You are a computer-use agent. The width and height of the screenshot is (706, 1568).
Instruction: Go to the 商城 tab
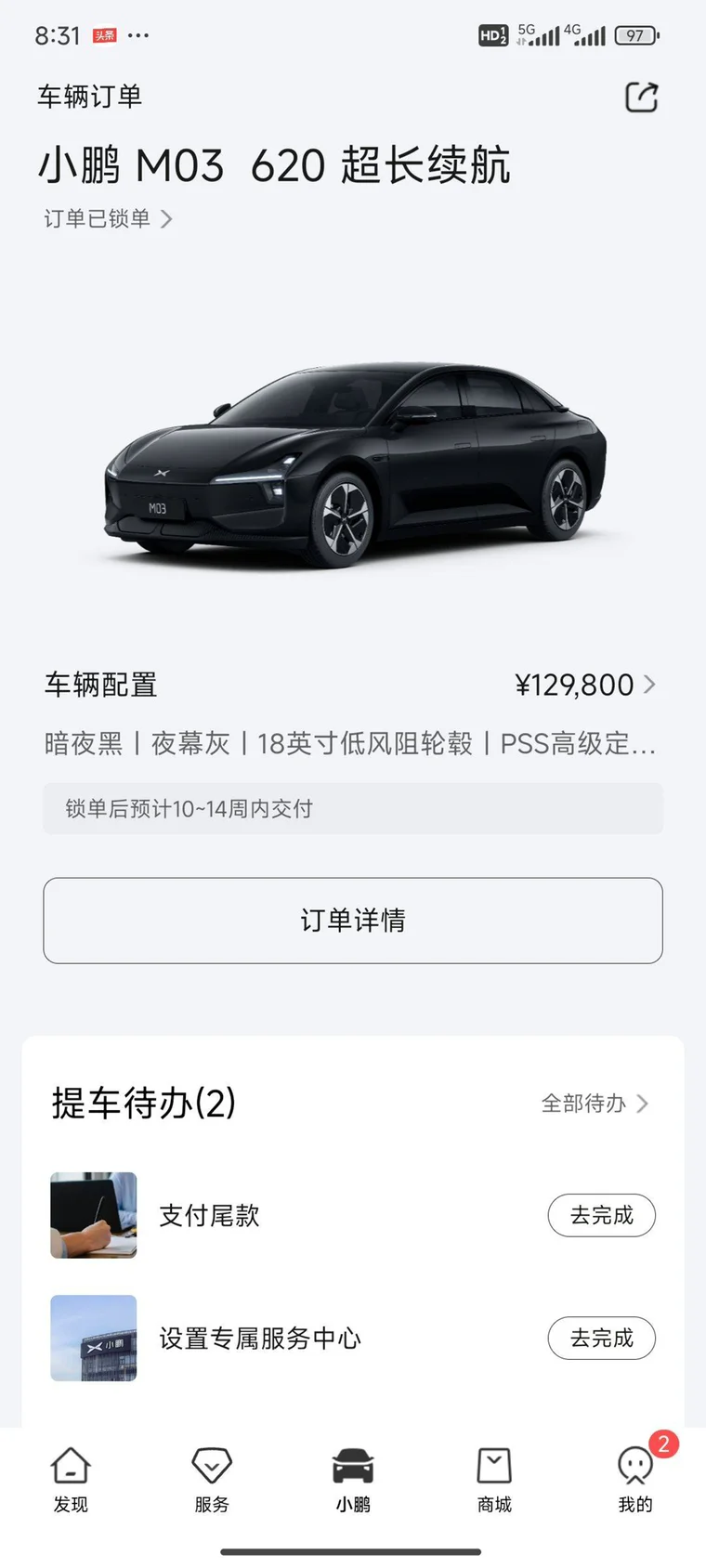494,1479
